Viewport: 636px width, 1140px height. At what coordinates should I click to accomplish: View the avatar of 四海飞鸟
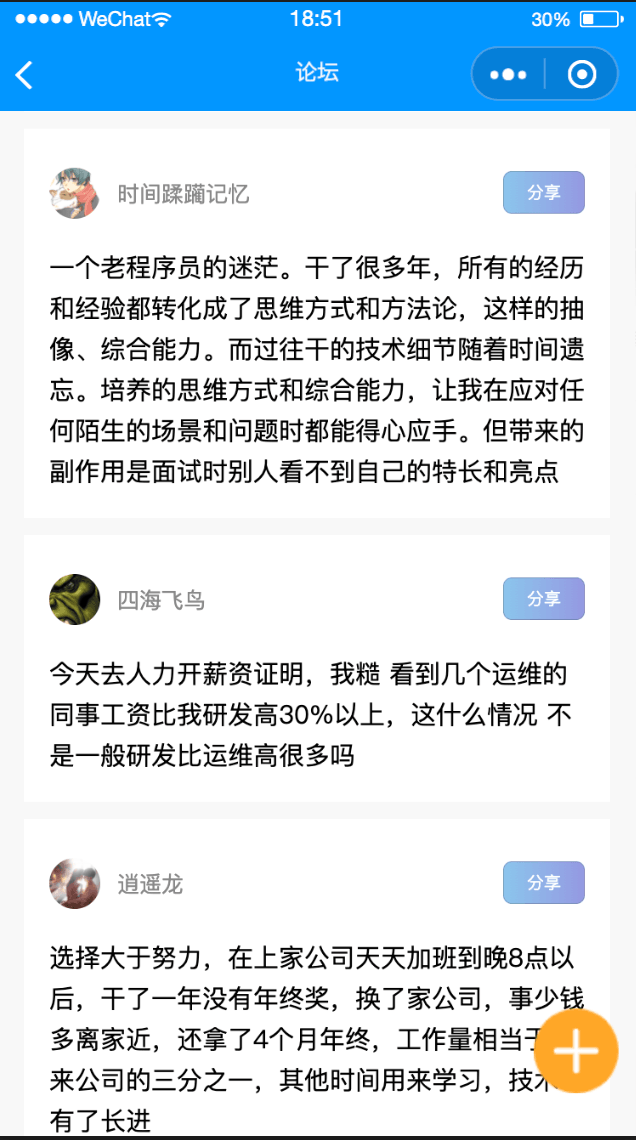[74, 599]
